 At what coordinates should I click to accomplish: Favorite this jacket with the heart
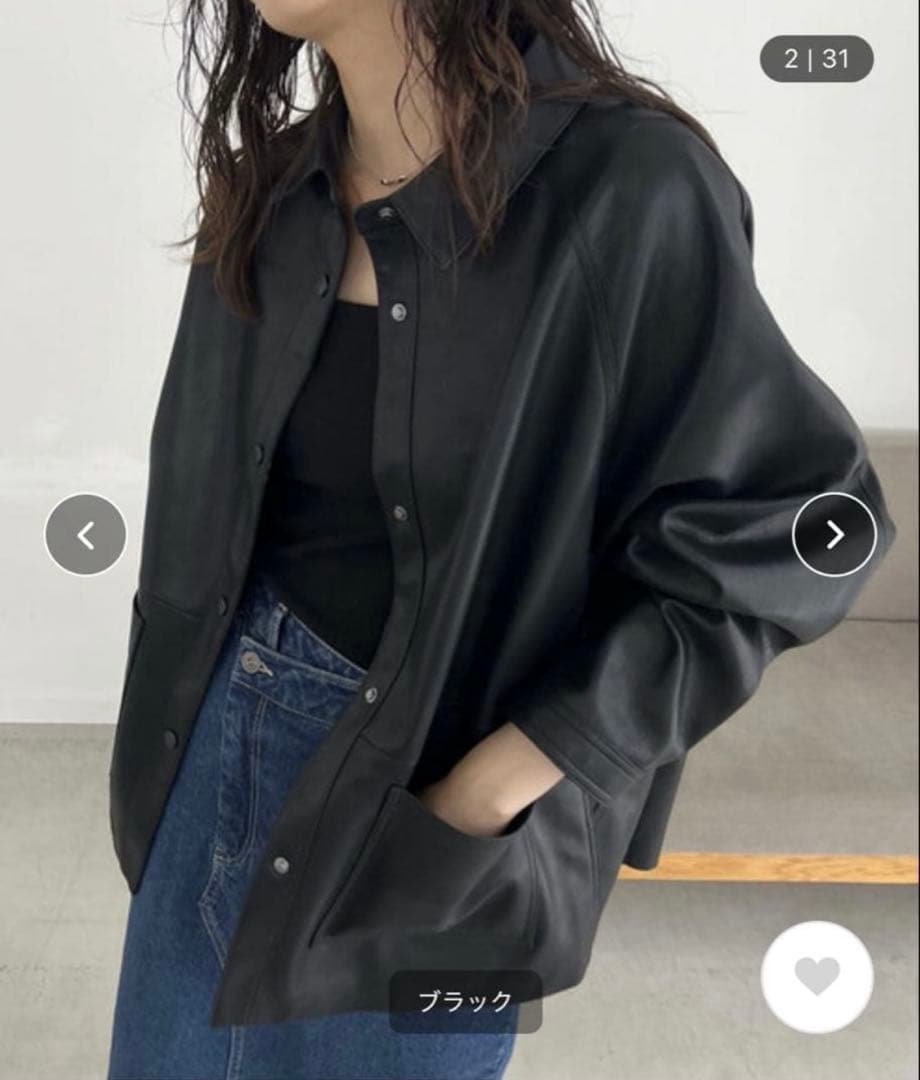click(x=817, y=977)
